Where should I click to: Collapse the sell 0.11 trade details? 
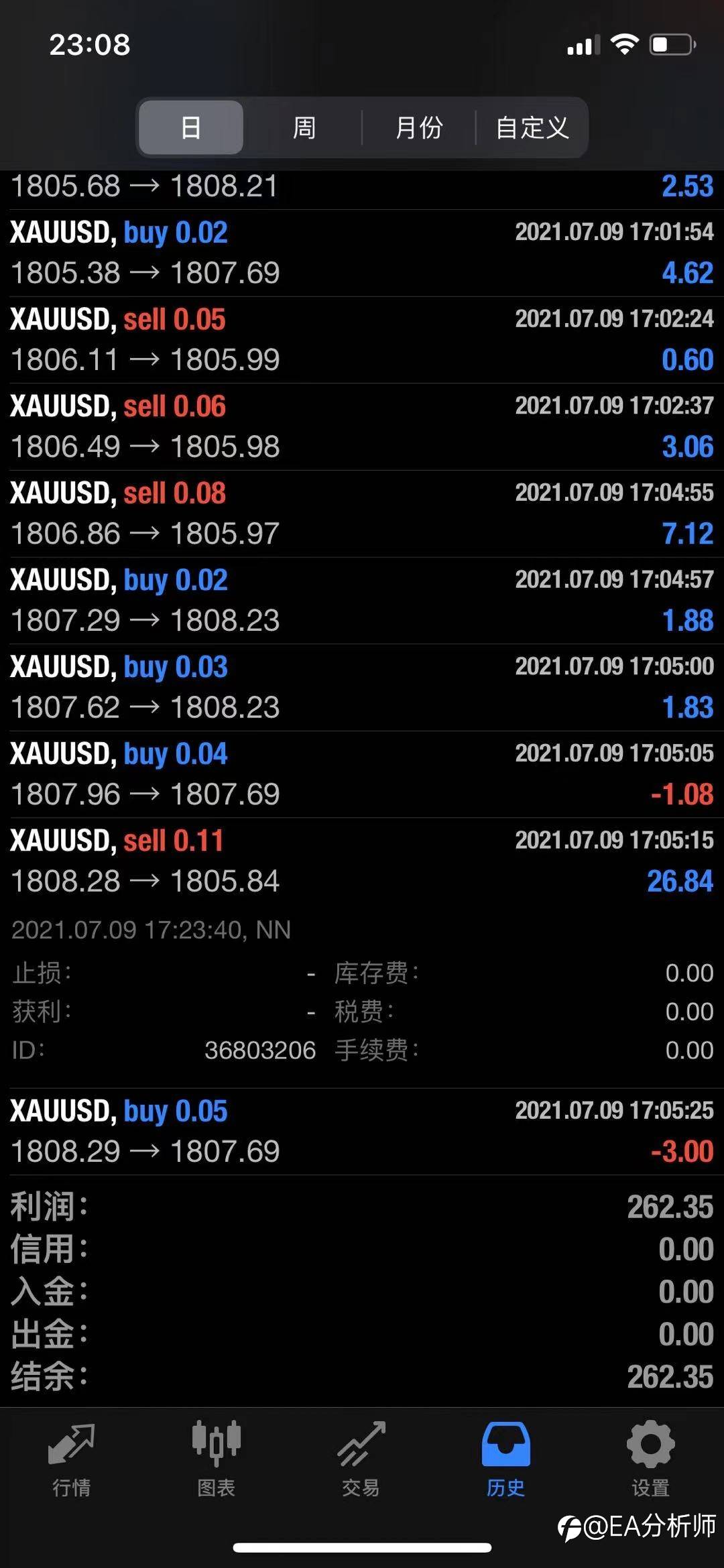[362, 861]
